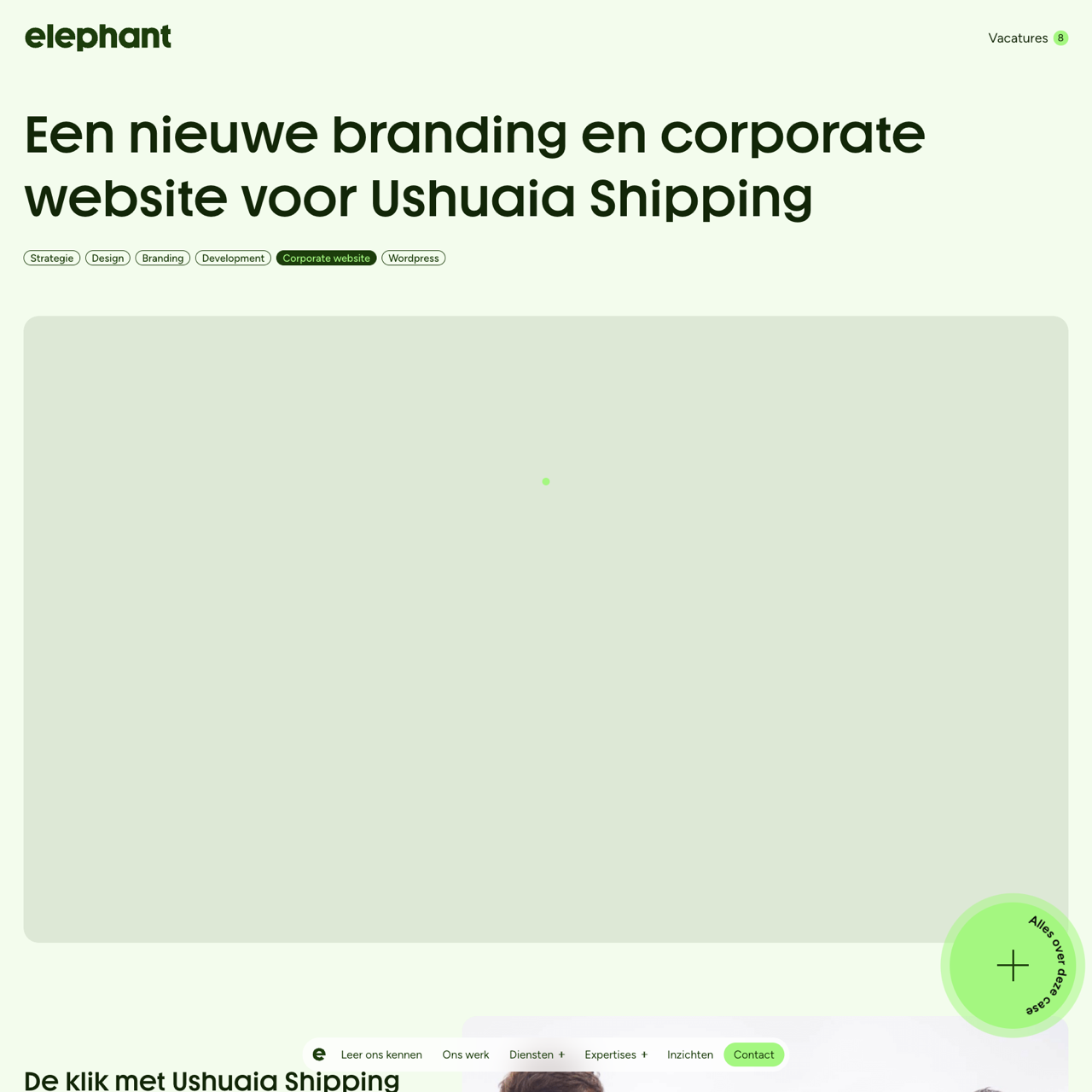Select the Design tag
Image resolution: width=1092 pixels, height=1092 pixels.
pyautogui.click(x=107, y=258)
